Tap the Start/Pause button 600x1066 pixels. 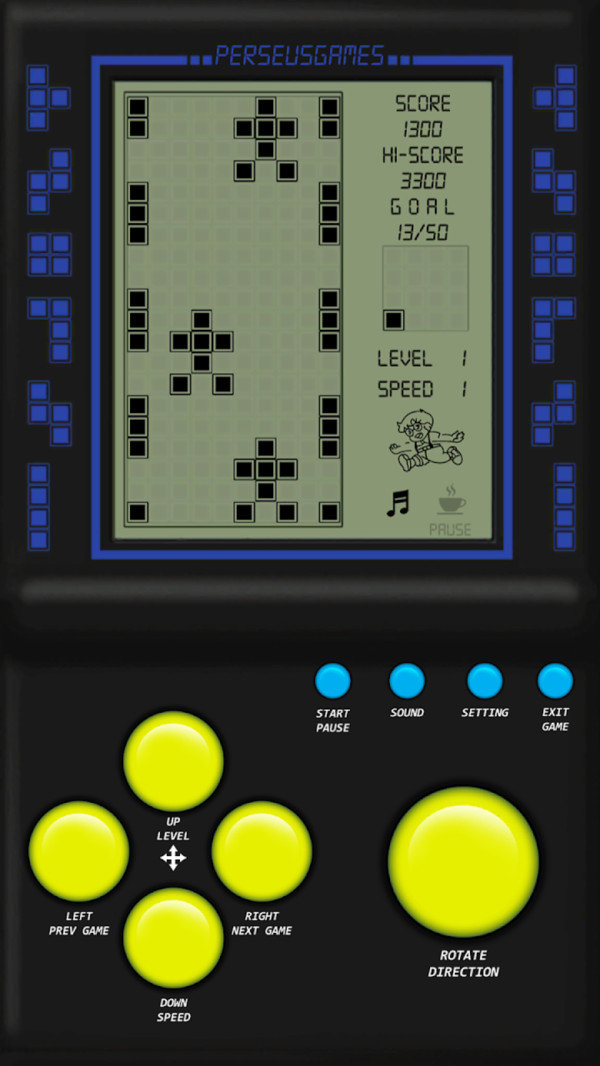click(x=333, y=681)
